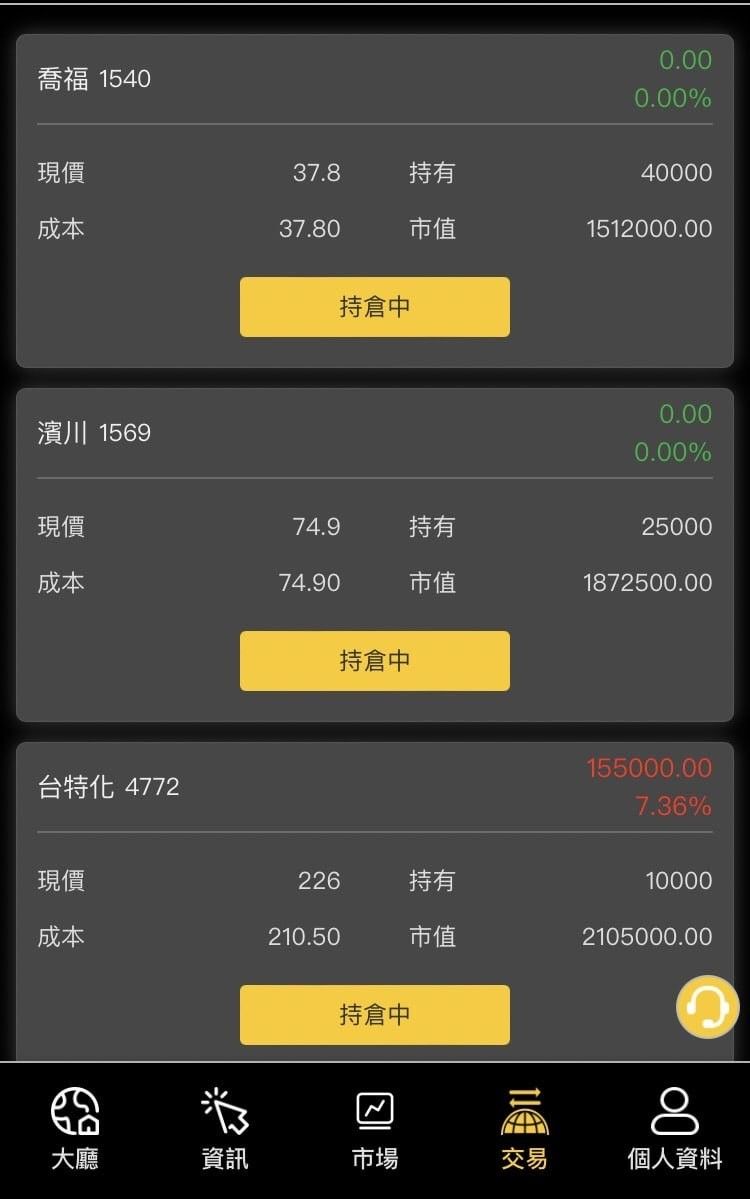Open the 個人資料 tab

(x=674, y=1130)
